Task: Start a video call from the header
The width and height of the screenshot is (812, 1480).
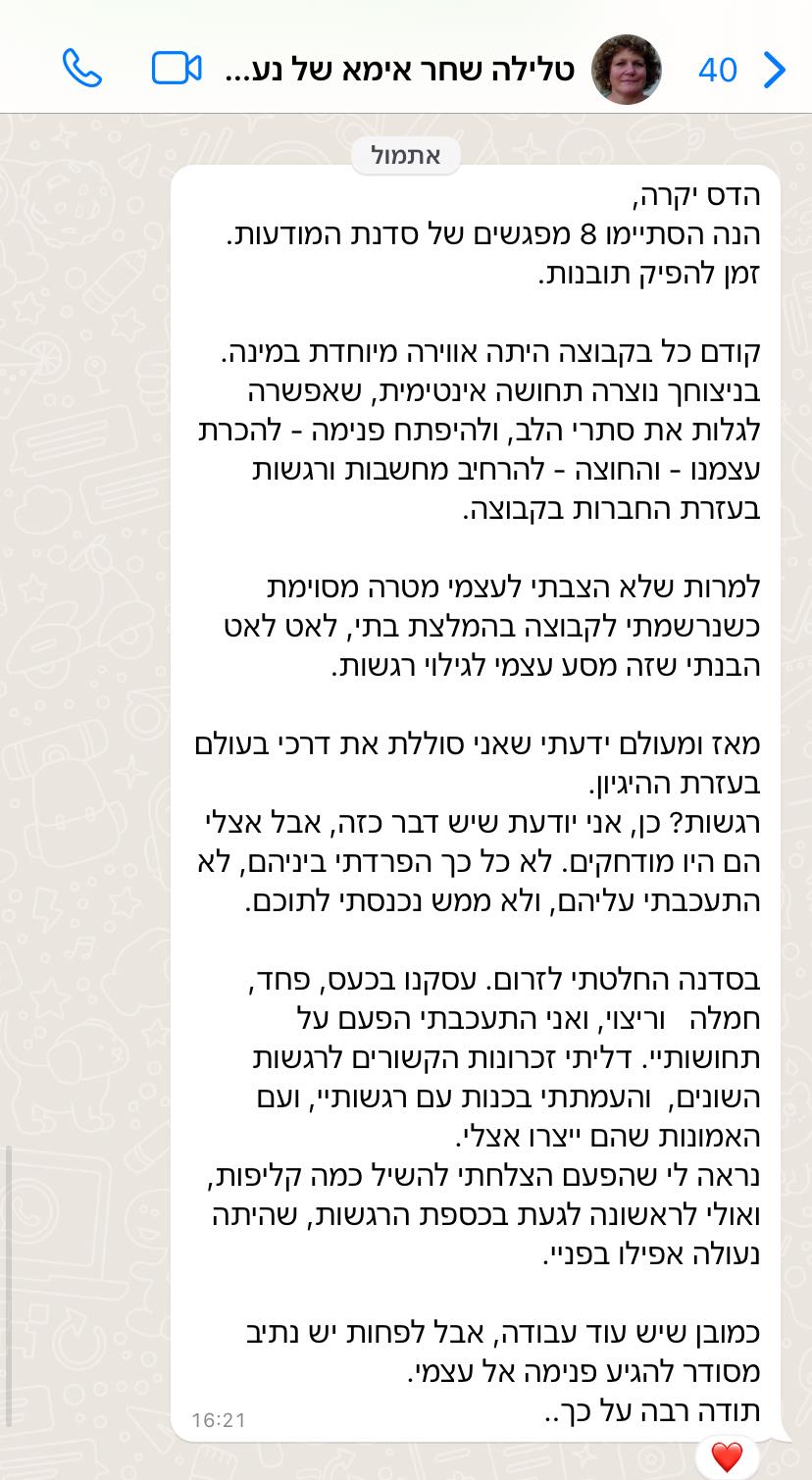Action: (x=177, y=68)
